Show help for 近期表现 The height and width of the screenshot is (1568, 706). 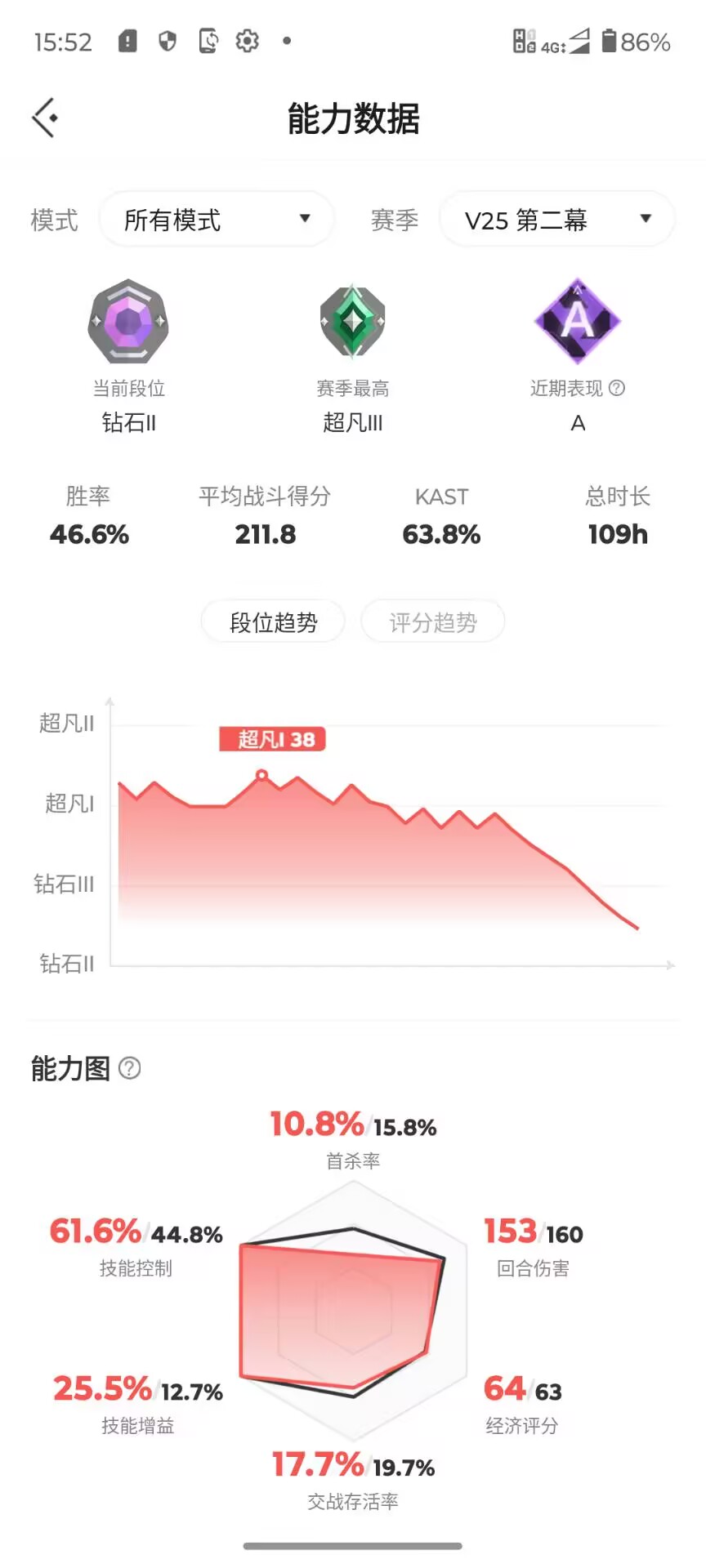click(x=618, y=388)
